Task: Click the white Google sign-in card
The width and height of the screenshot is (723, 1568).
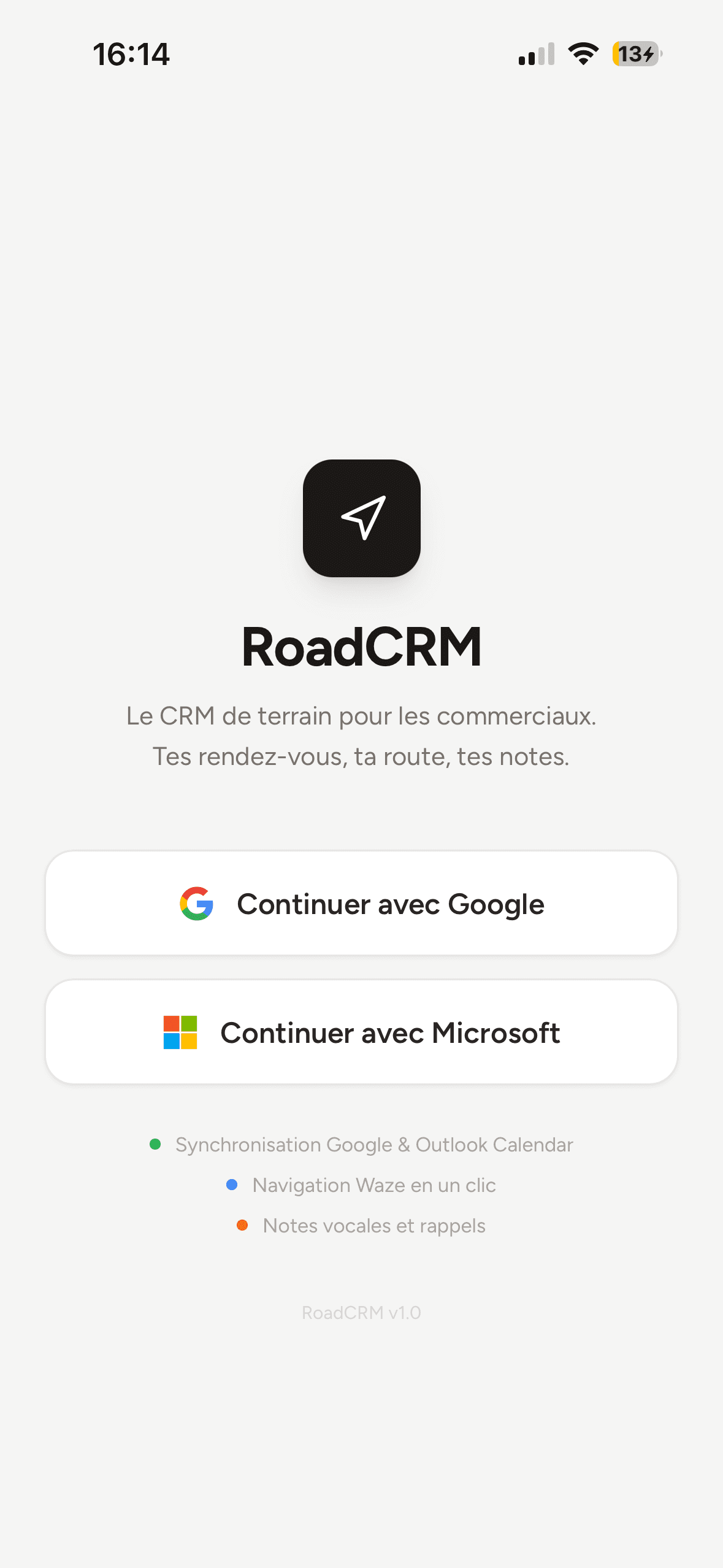Action: (x=361, y=902)
